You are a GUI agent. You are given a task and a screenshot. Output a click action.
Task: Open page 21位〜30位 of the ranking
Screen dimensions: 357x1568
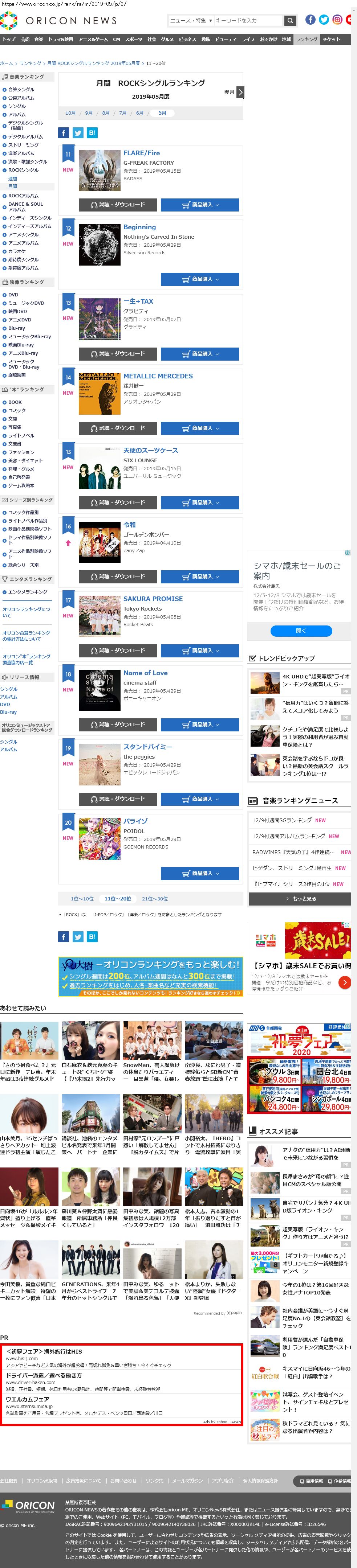click(155, 898)
